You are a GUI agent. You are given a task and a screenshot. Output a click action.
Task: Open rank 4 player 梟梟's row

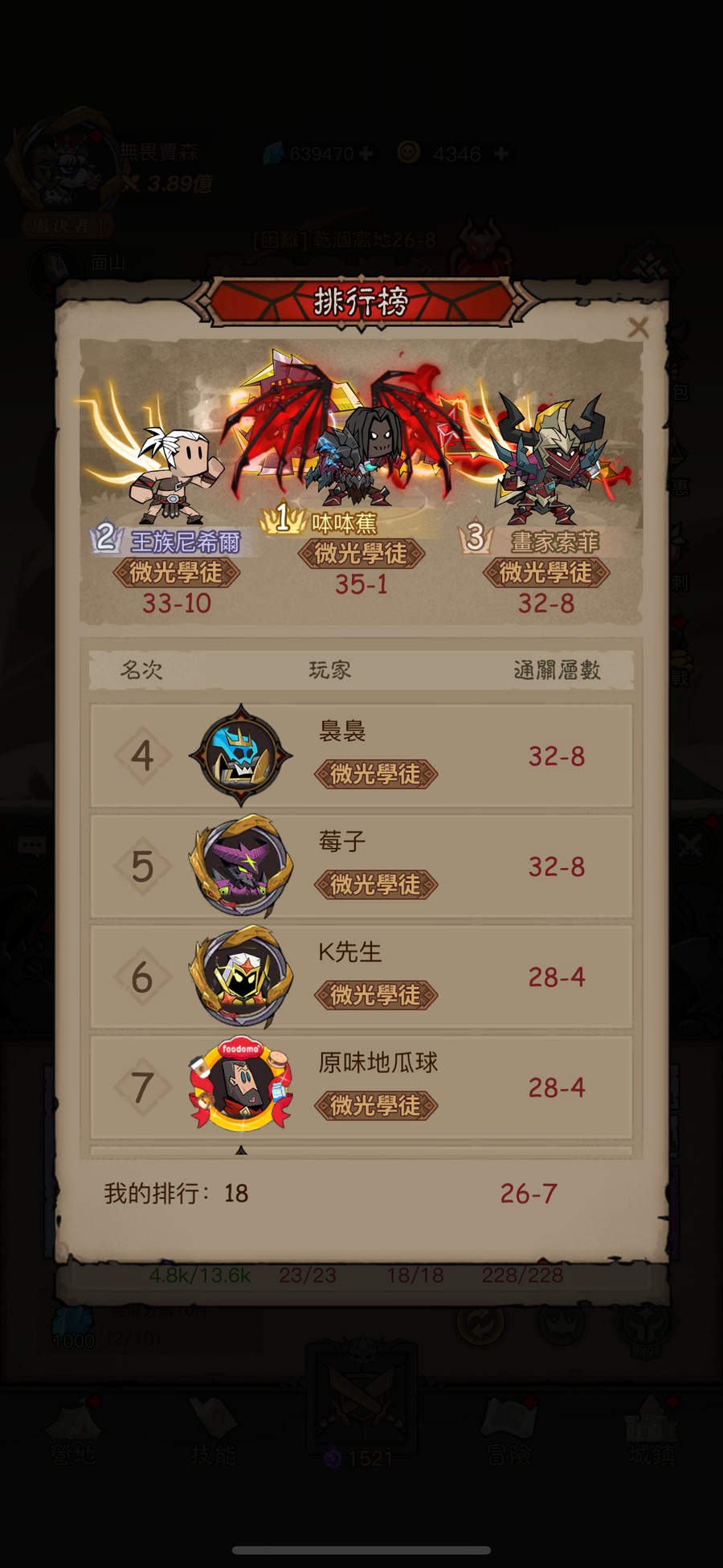(361, 755)
